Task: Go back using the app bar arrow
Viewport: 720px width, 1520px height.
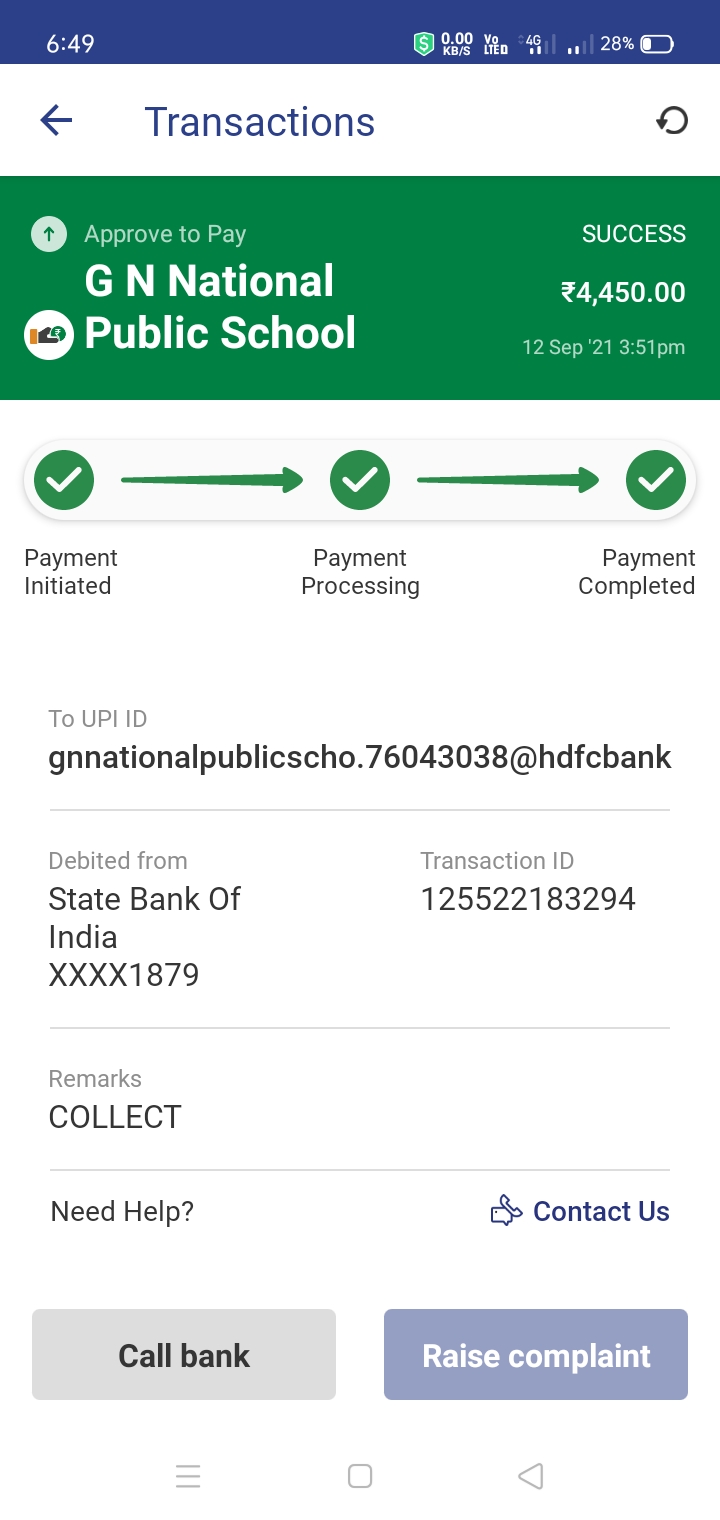Action: click(x=56, y=121)
